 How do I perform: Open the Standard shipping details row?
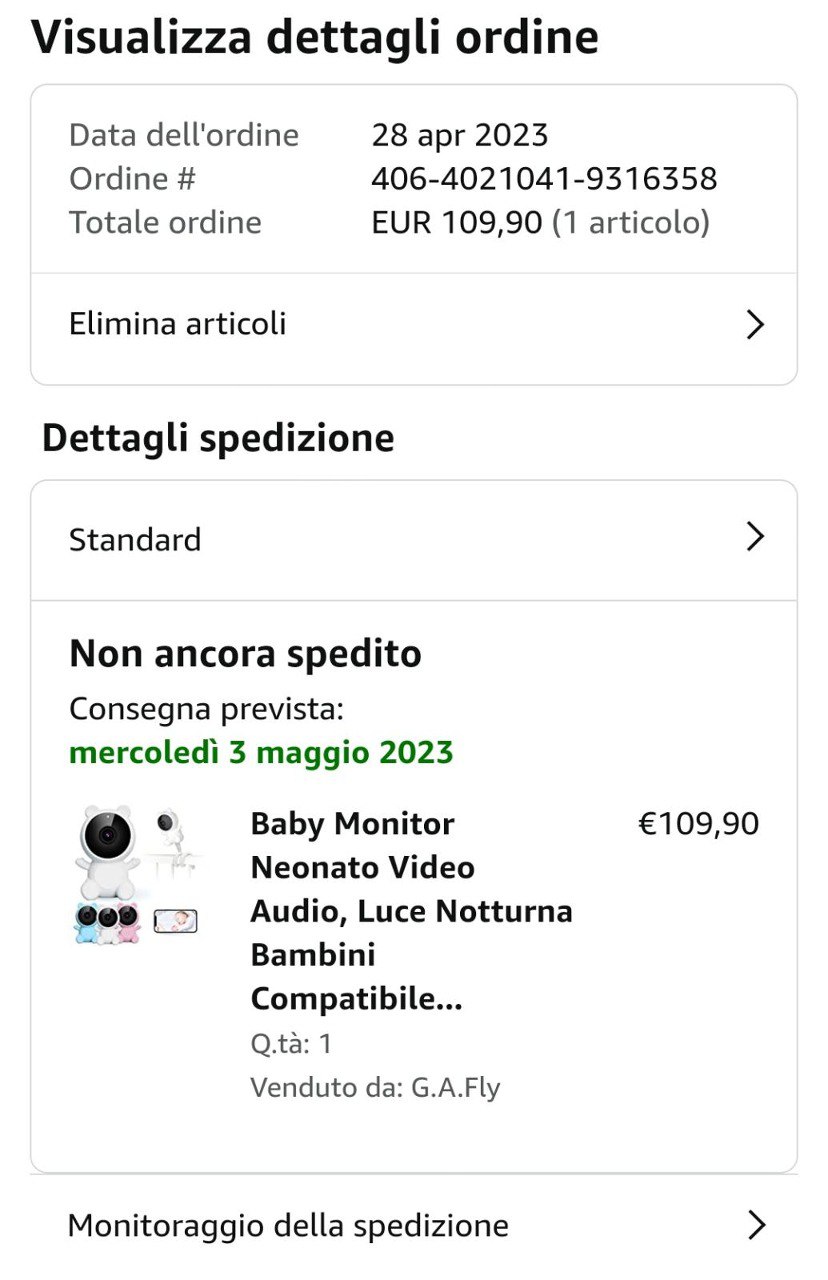click(413, 539)
